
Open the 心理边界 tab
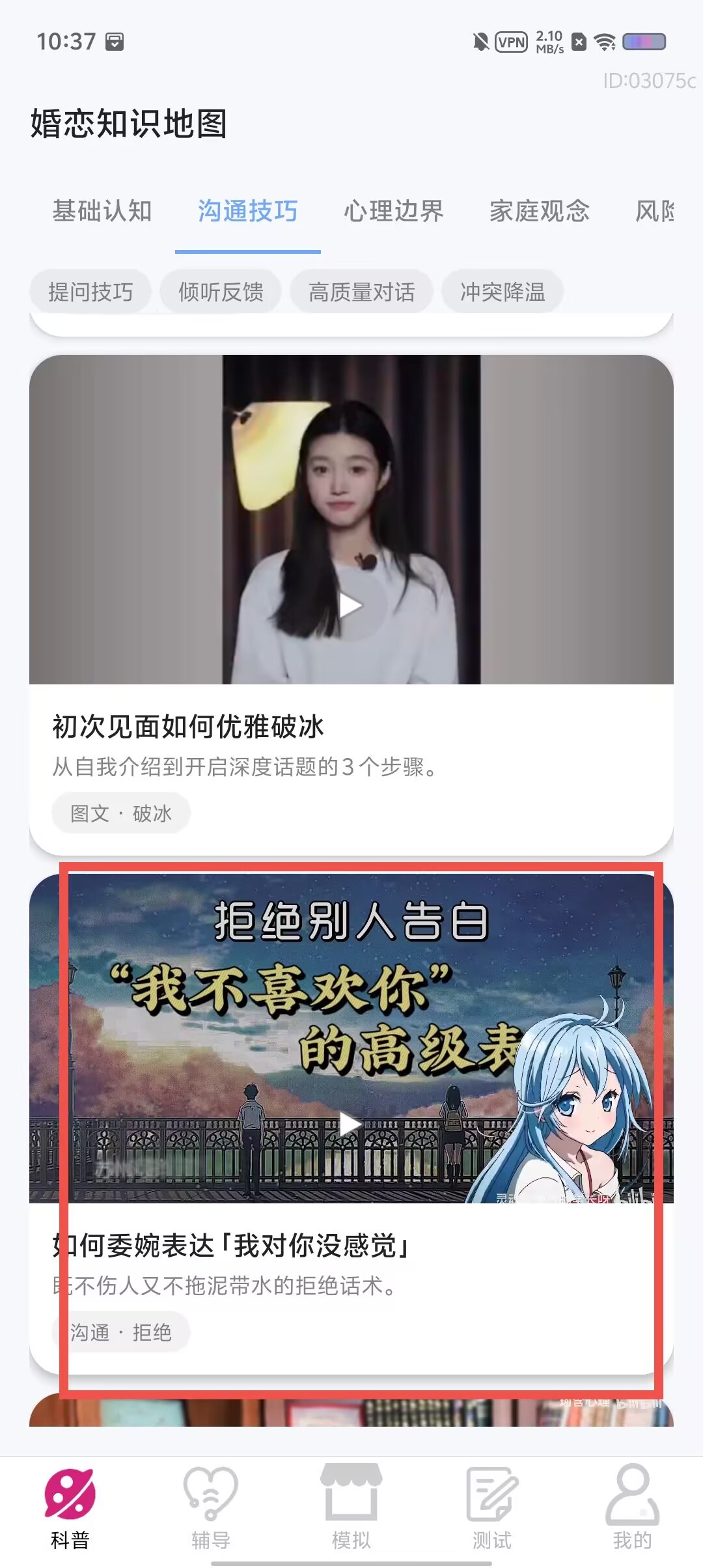tap(394, 212)
